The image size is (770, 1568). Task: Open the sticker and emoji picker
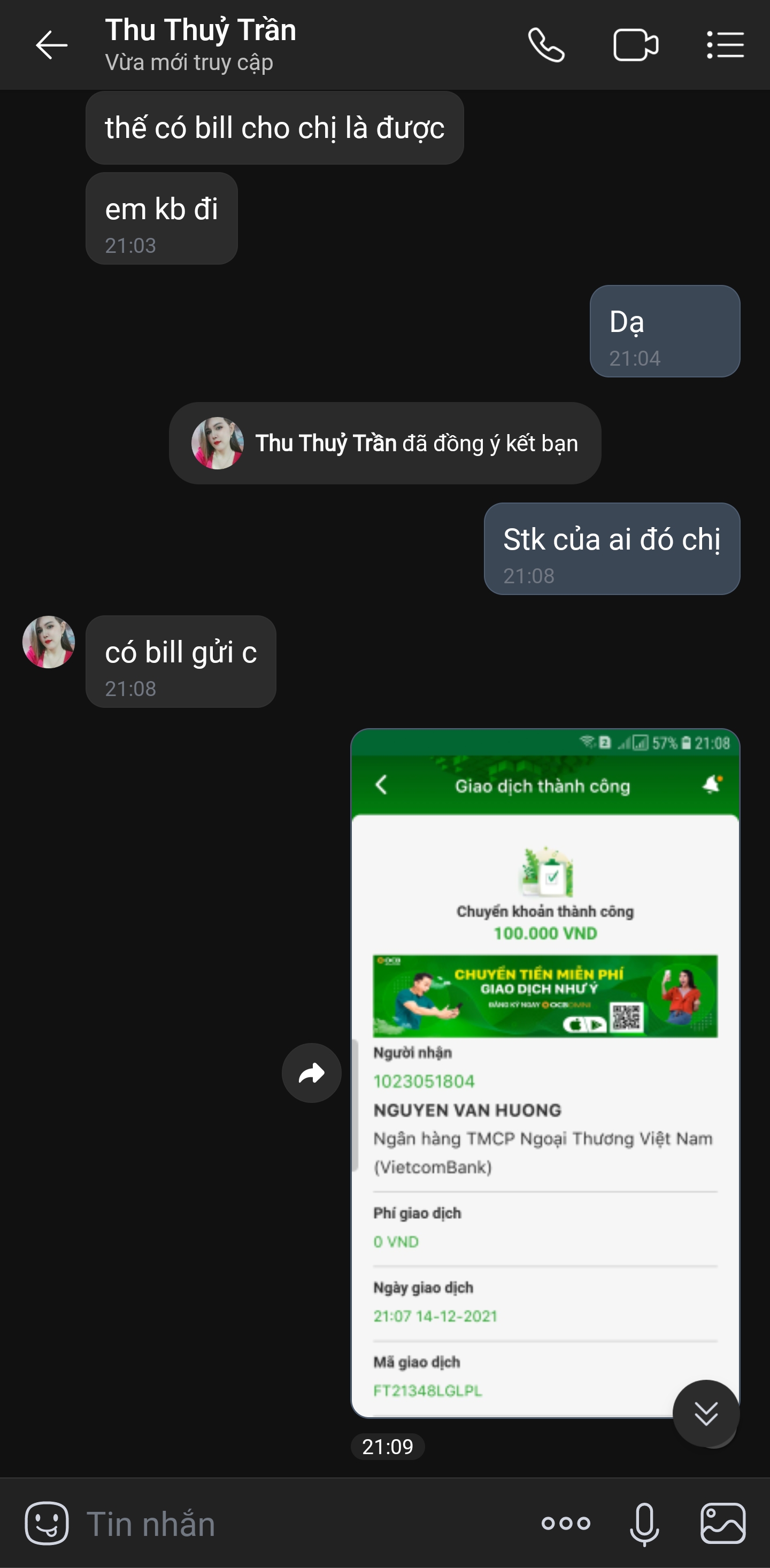click(47, 1523)
